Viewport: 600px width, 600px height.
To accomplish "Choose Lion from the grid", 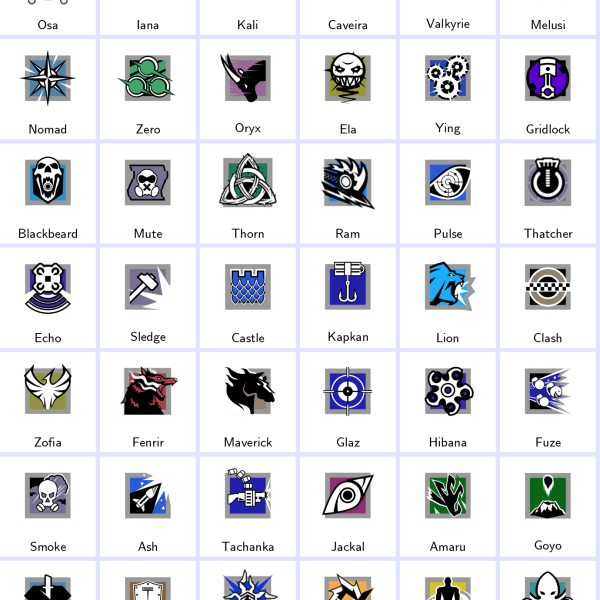I will pyautogui.click(x=448, y=296).
